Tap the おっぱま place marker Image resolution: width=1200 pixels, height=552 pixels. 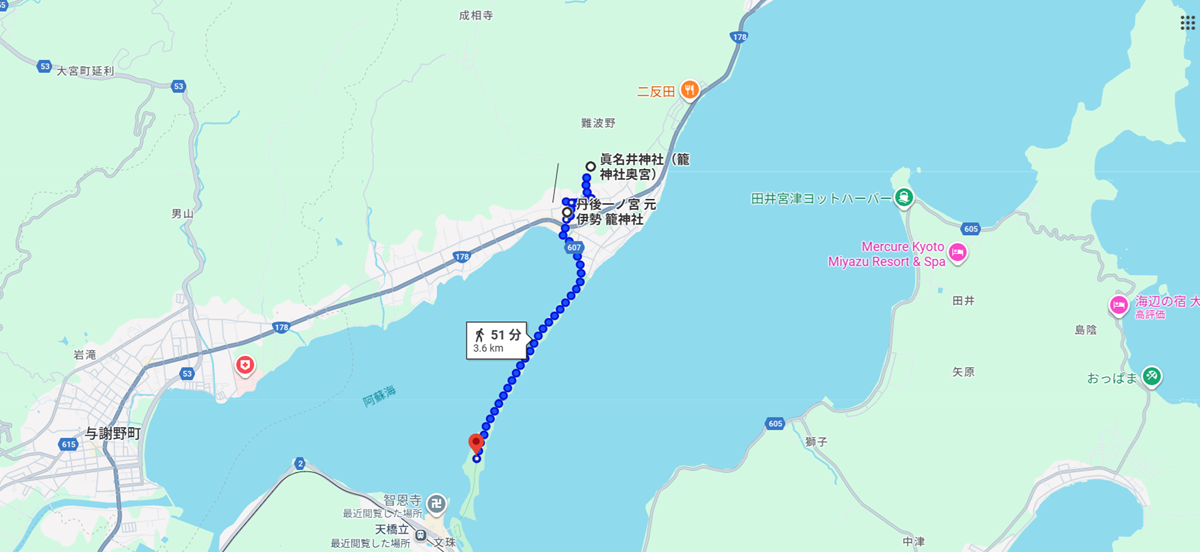pos(1152,376)
